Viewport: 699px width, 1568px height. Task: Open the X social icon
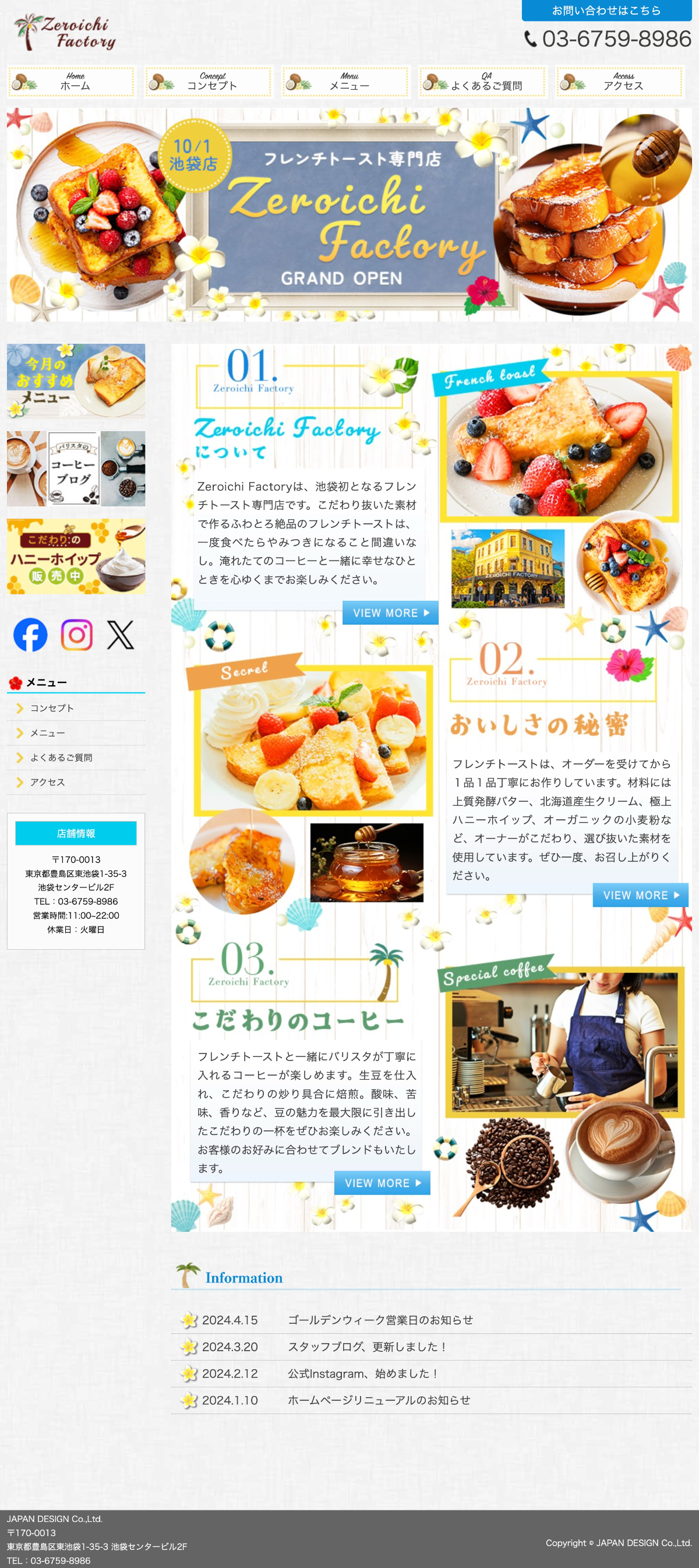(121, 635)
